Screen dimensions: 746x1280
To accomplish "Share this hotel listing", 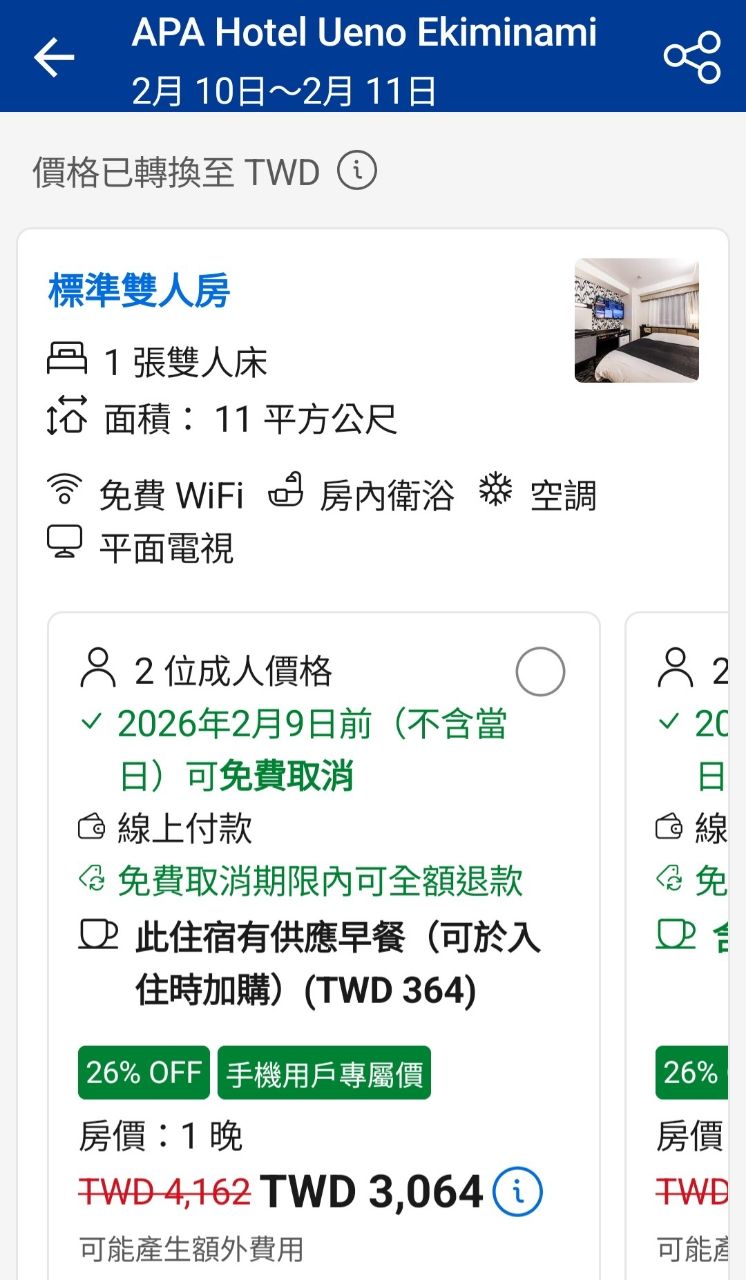I will click(692, 57).
